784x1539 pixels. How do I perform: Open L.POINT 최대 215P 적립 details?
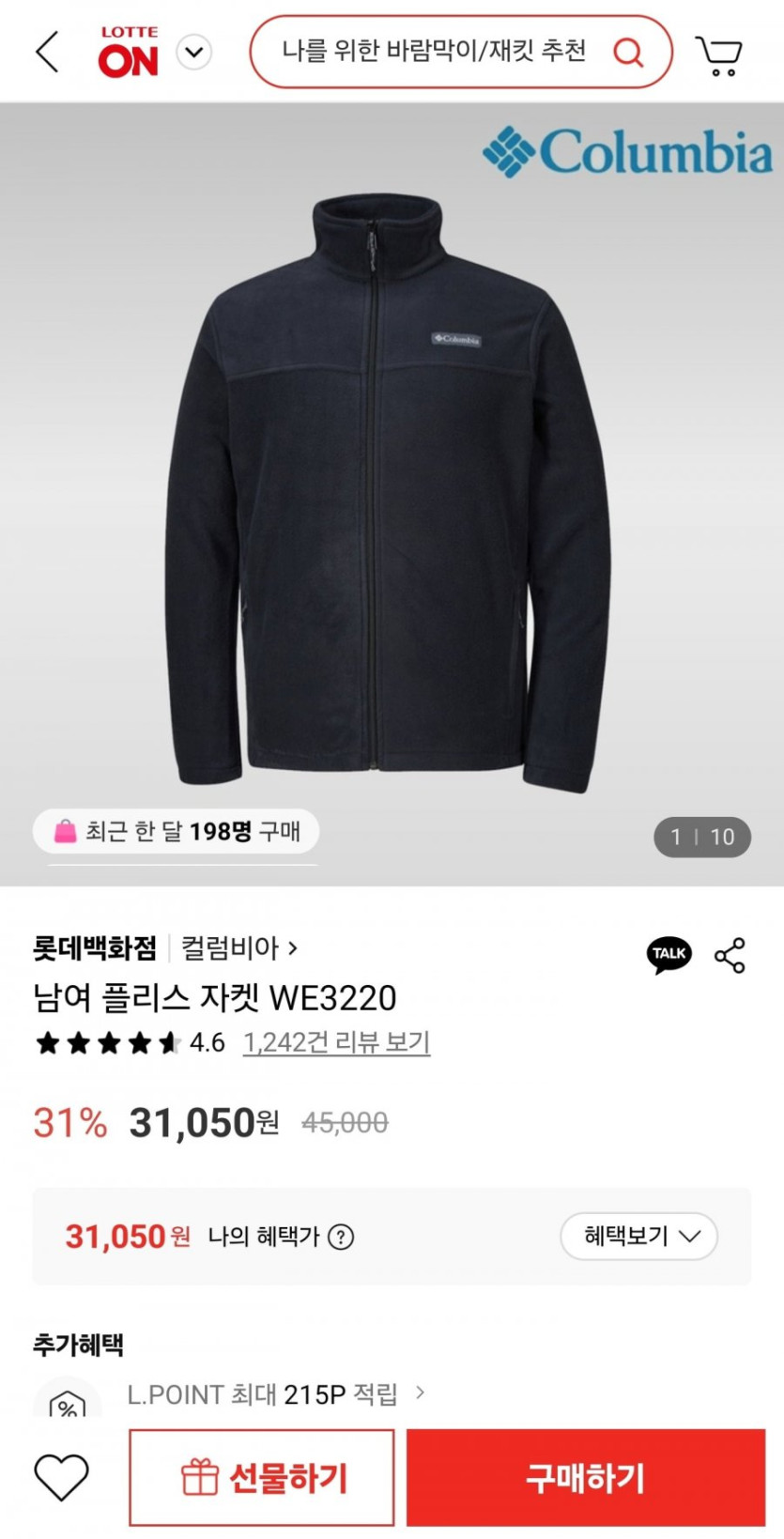point(274,1394)
